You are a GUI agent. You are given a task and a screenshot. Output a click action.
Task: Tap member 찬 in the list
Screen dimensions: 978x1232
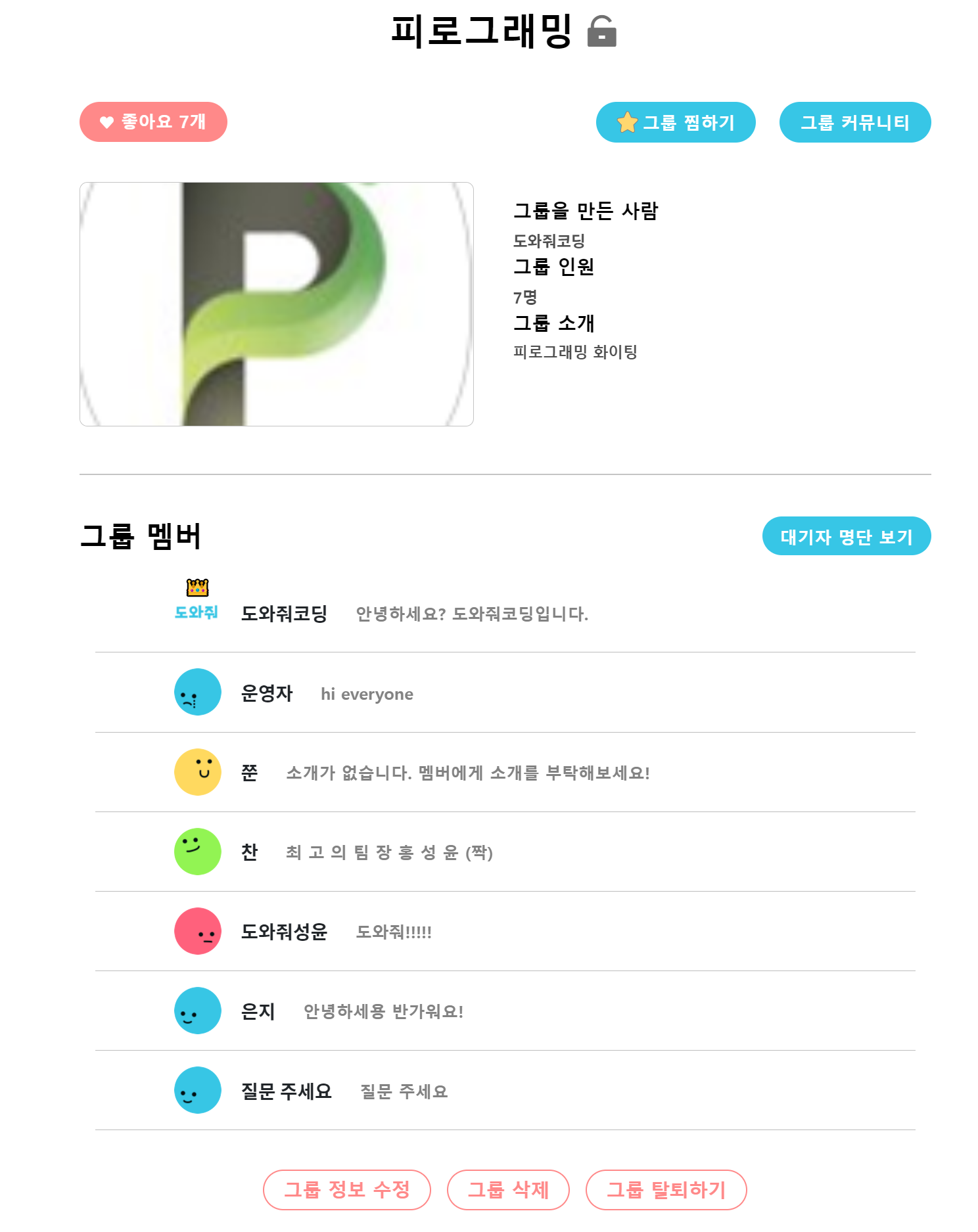pos(249,852)
